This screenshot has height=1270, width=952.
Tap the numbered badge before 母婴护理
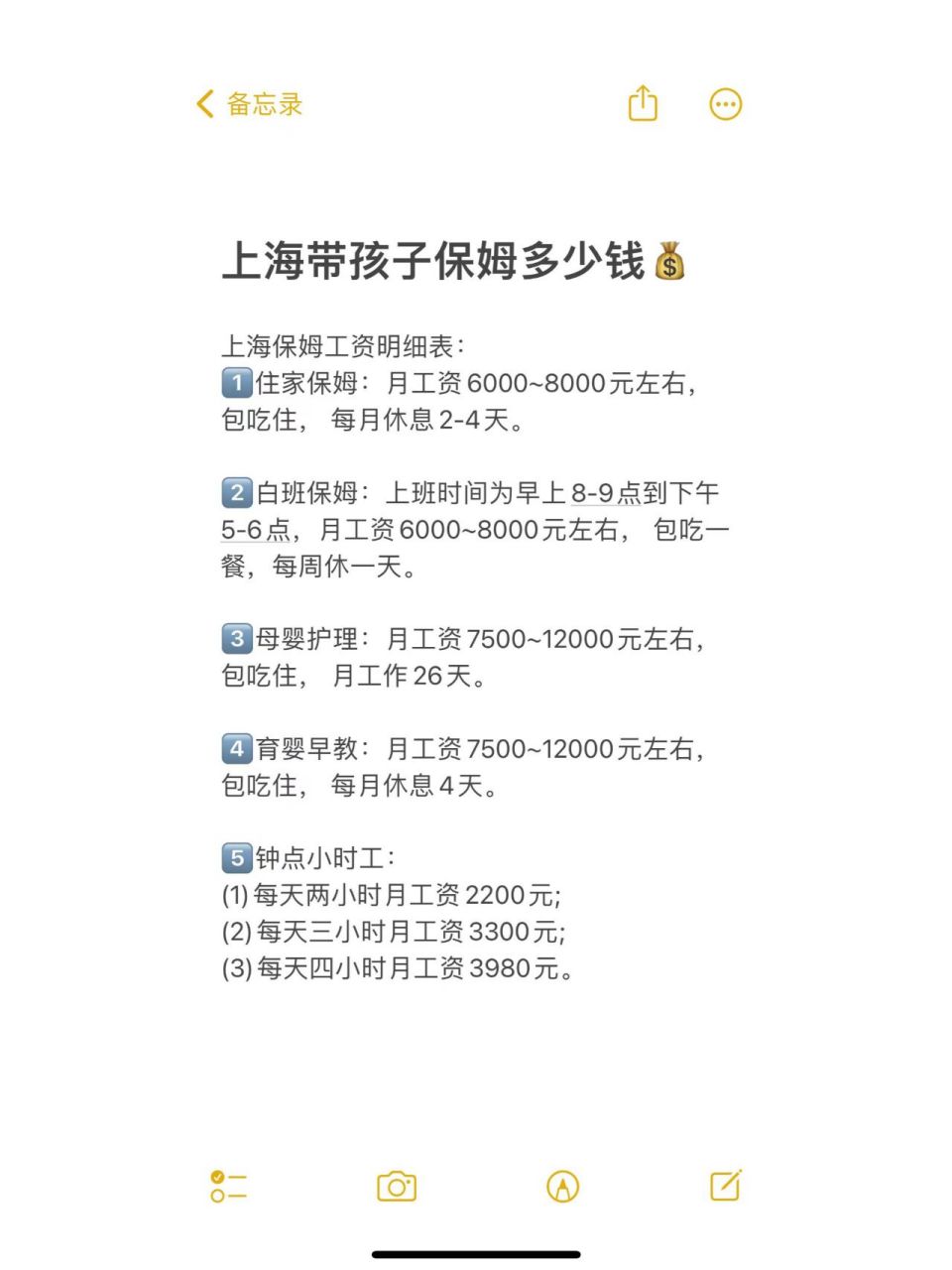(x=236, y=640)
